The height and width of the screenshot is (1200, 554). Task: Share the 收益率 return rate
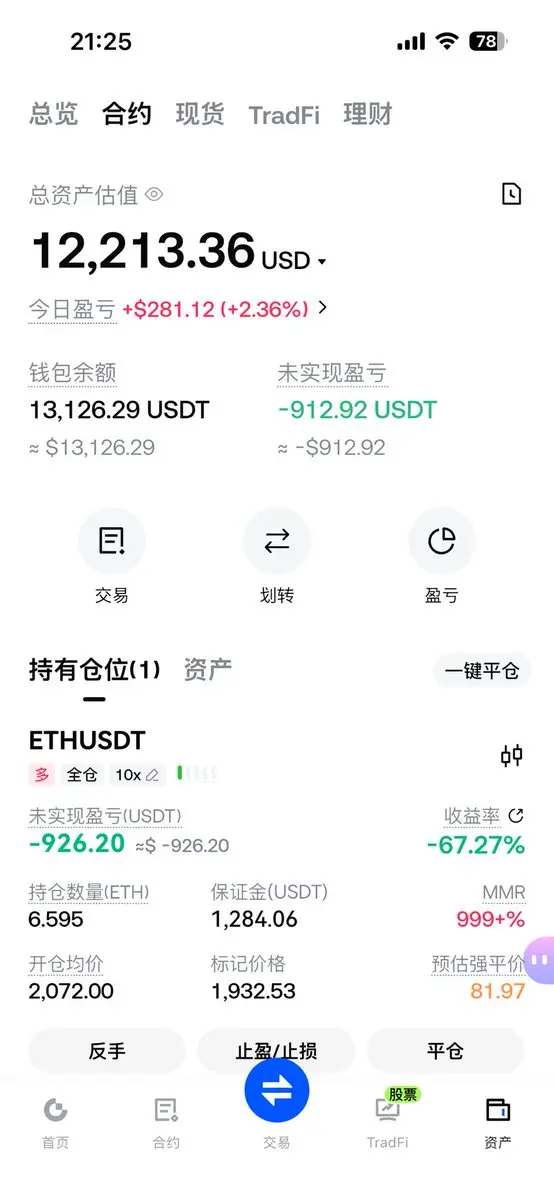click(516, 816)
